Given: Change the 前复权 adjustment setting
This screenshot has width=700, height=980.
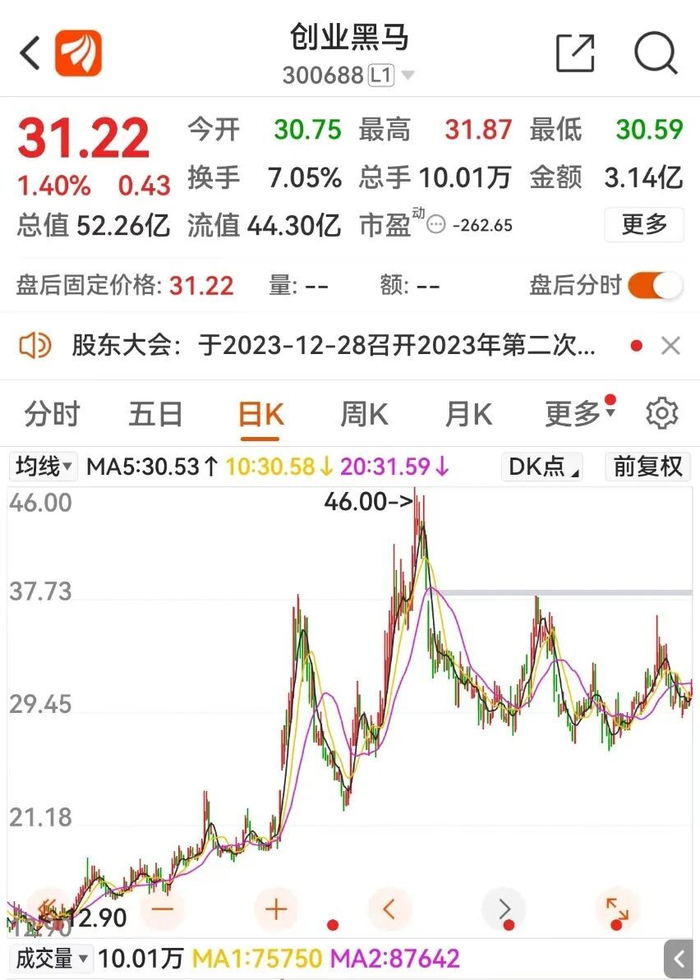Looking at the screenshot, I should 647,466.
